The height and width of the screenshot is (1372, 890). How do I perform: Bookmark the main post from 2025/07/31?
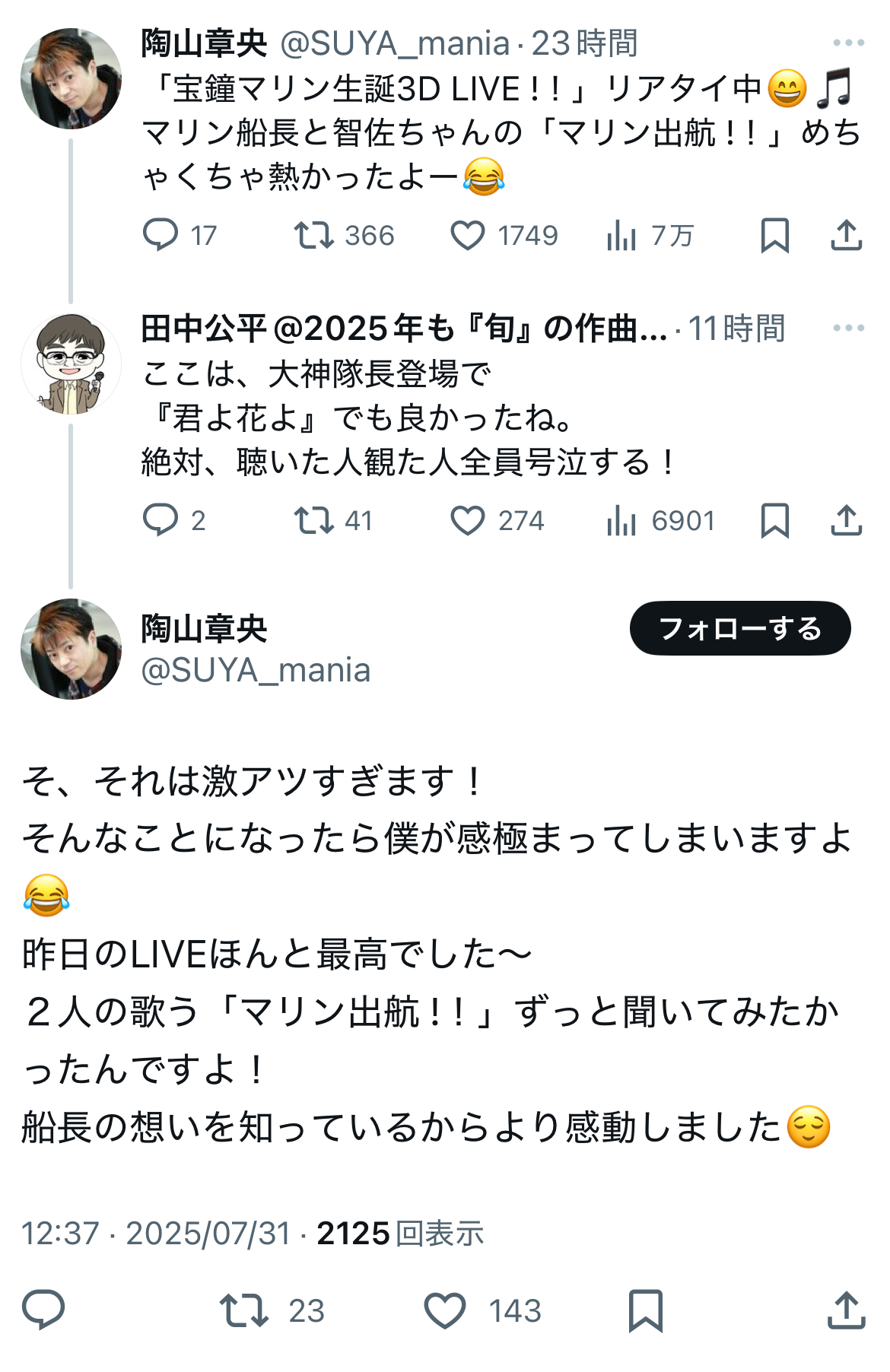coord(646,1310)
